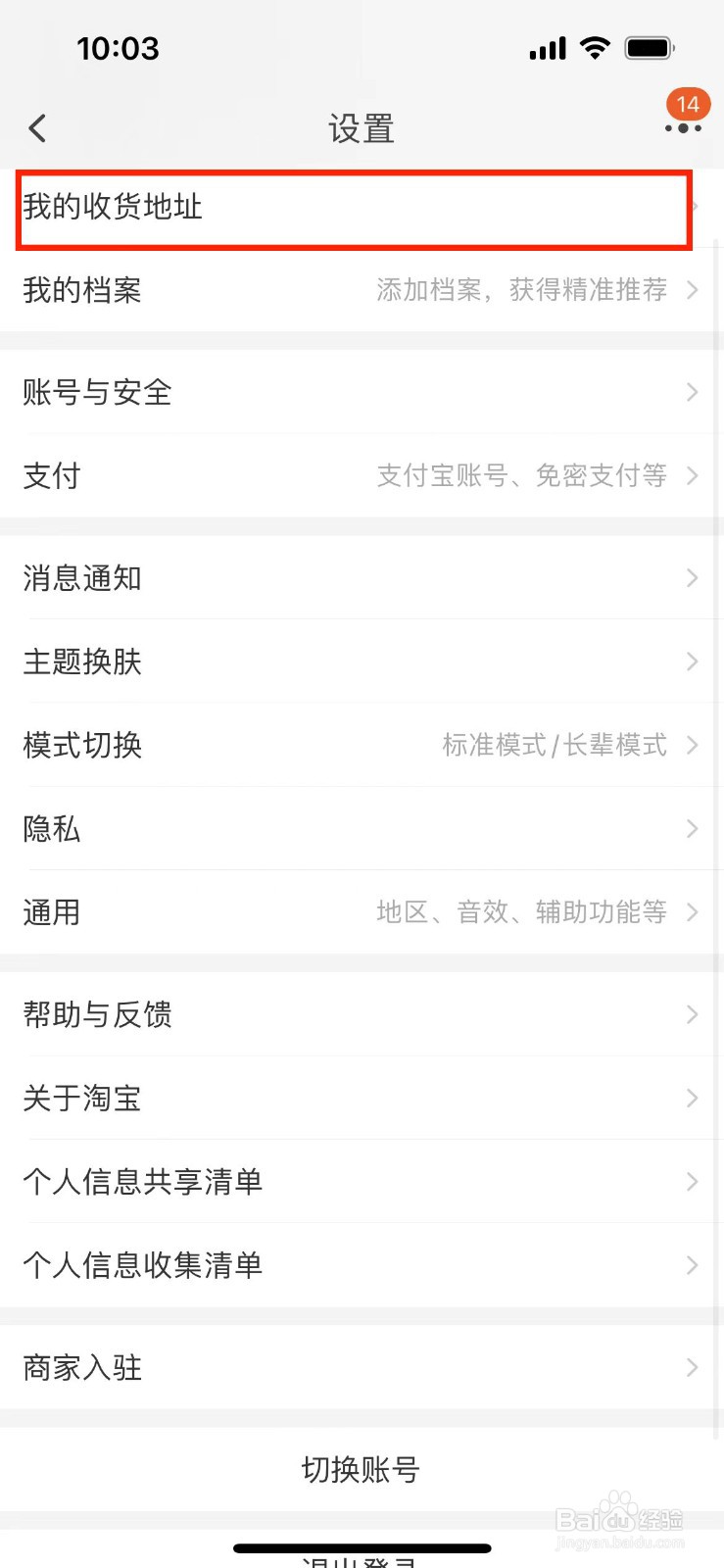The height and width of the screenshot is (1568, 724).
Task: Open 消息通知 notification settings
Action: pos(83,578)
